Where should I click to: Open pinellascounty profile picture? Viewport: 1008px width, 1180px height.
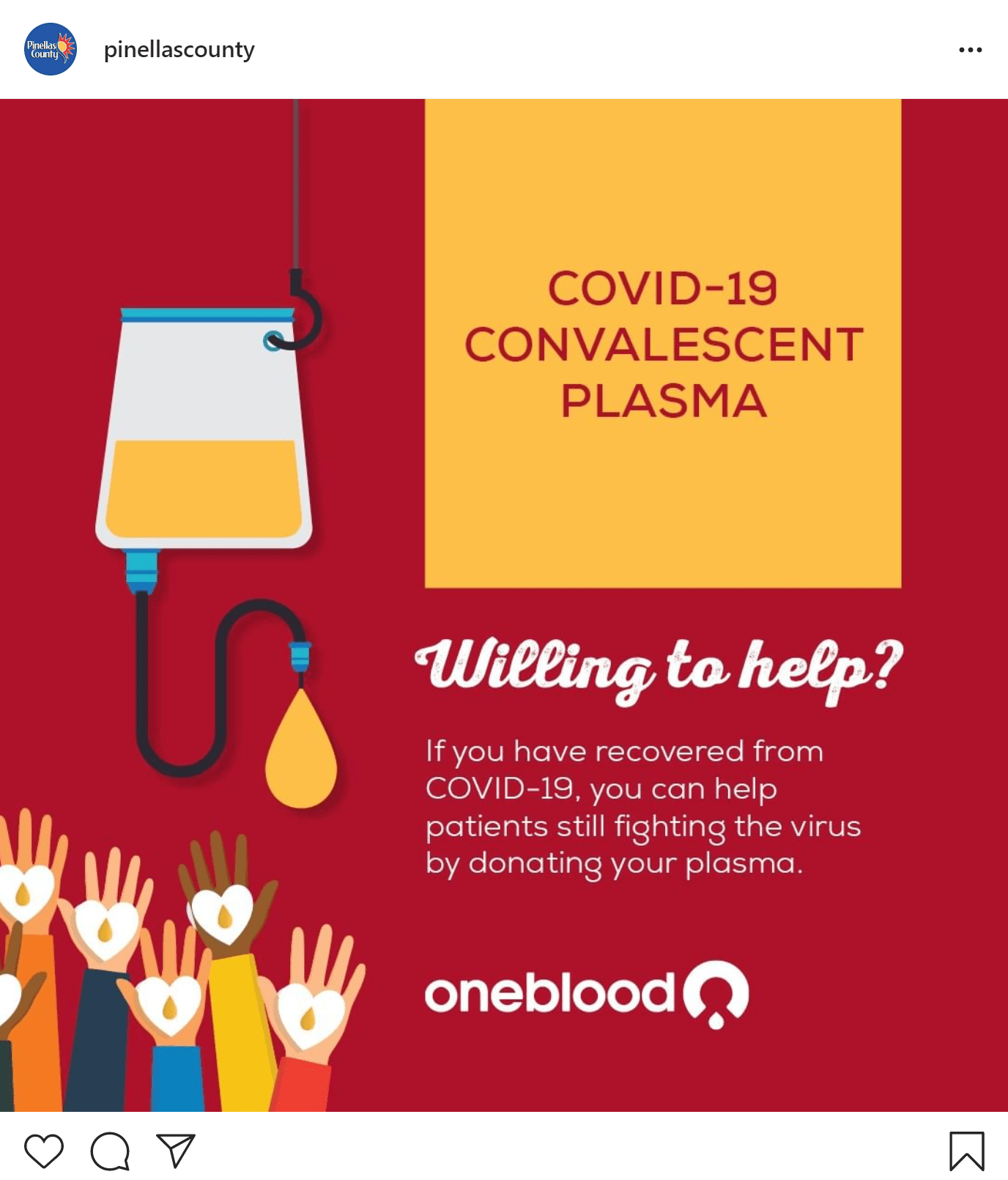tap(51, 49)
